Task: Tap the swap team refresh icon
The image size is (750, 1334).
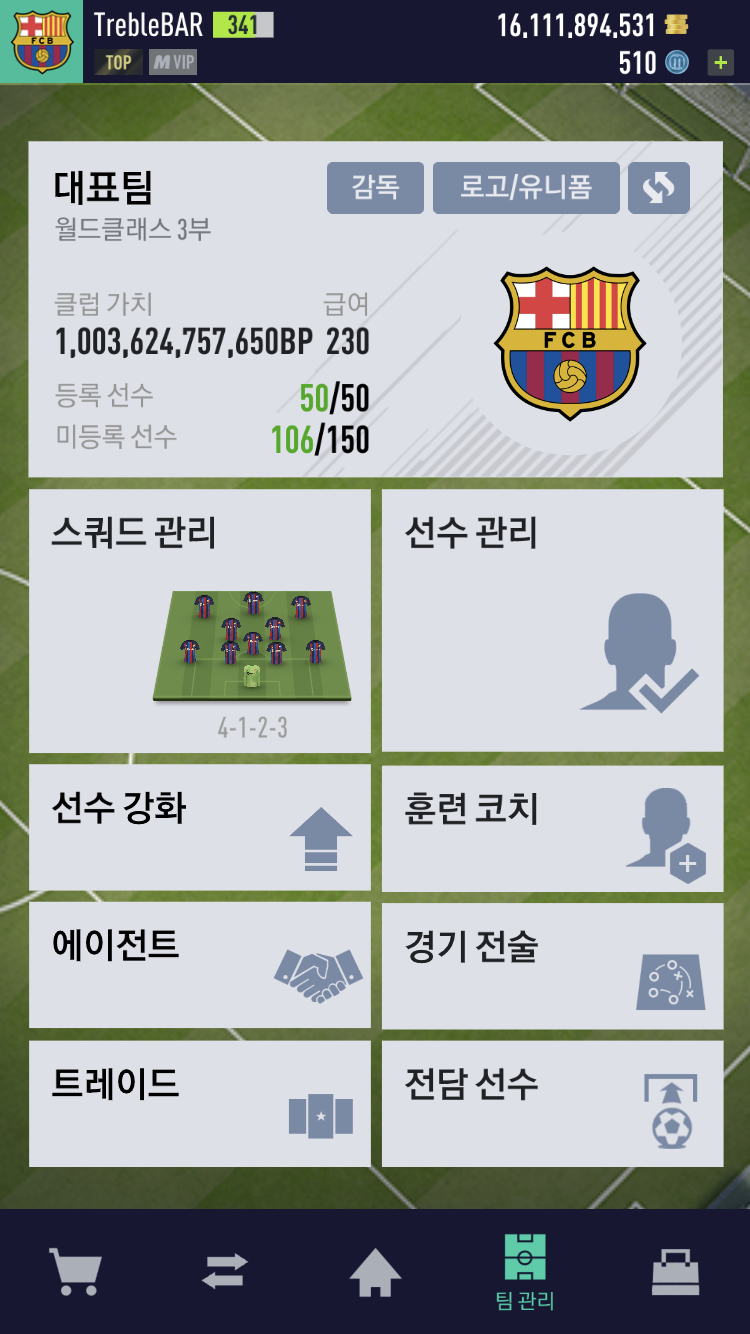Action: click(x=659, y=188)
